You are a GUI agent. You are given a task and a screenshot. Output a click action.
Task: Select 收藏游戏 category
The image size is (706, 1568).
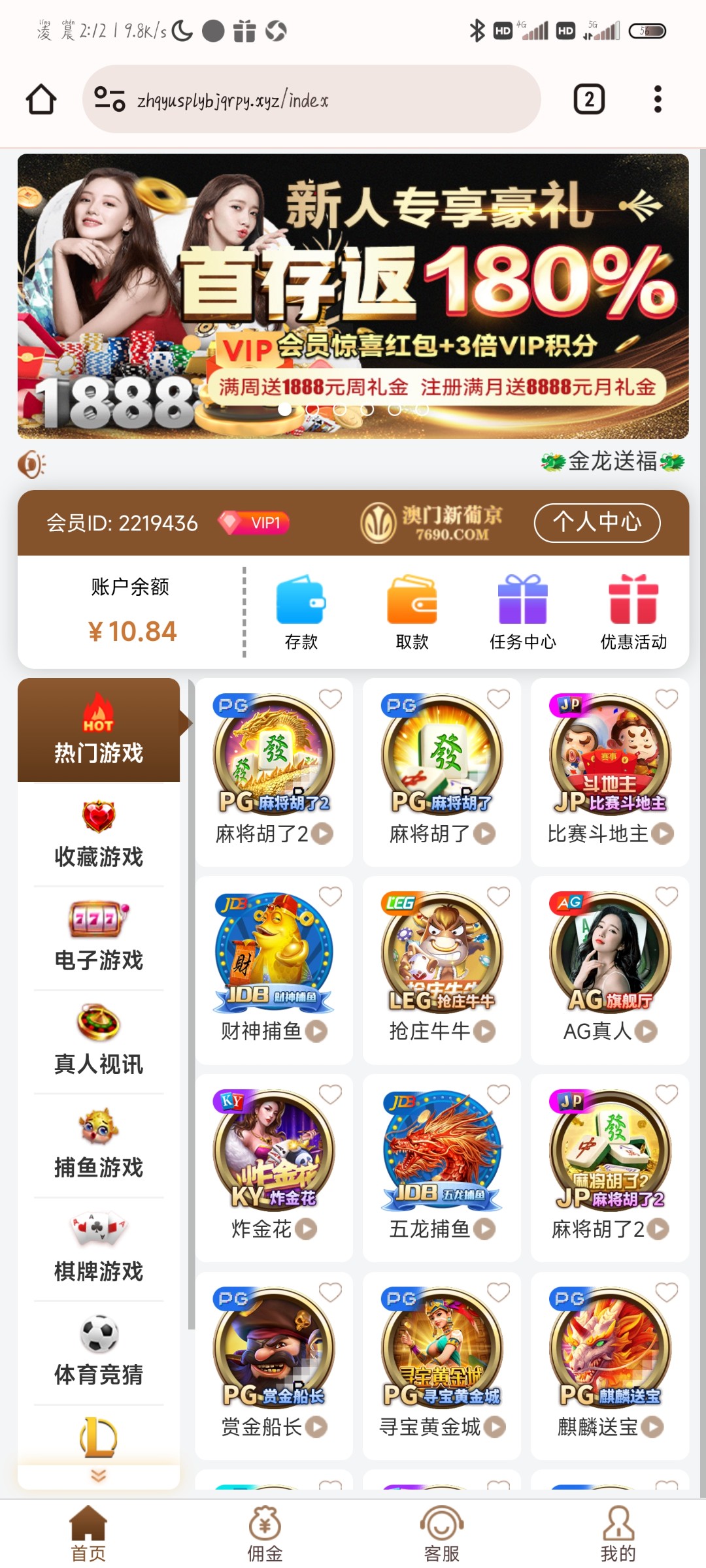tap(99, 834)
